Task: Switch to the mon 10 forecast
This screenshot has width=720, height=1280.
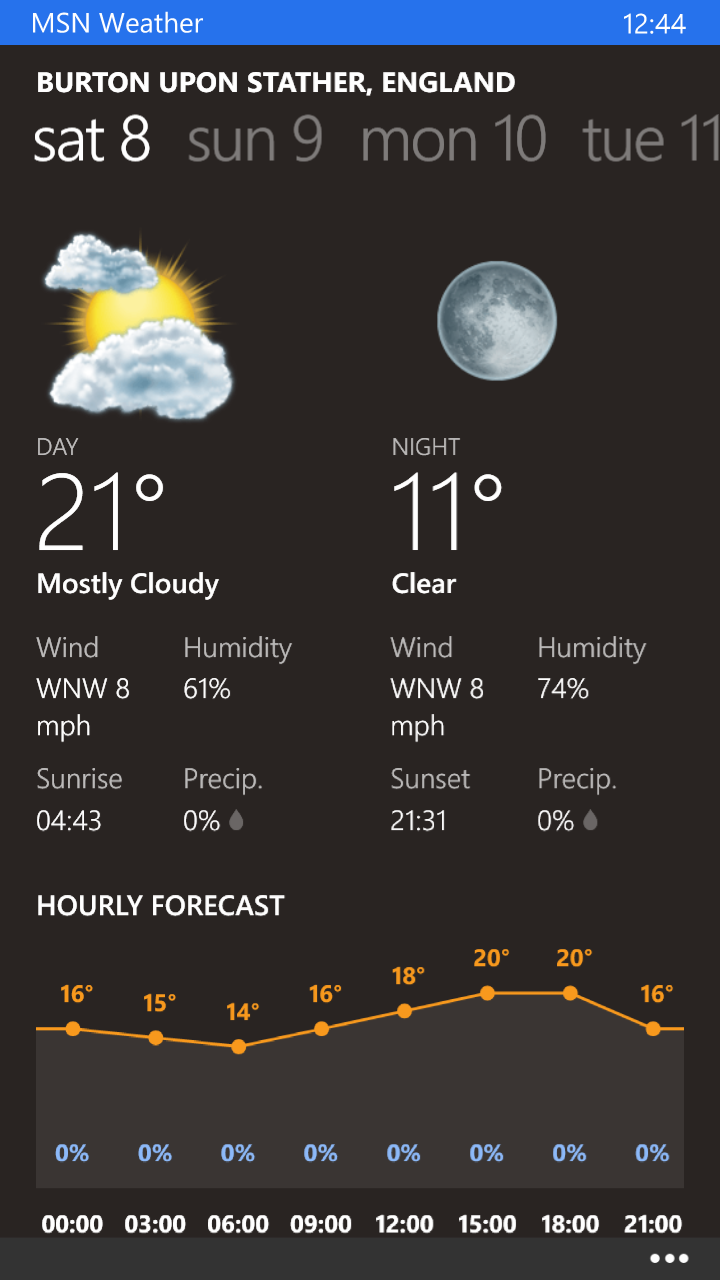Action: click(453, 140)
